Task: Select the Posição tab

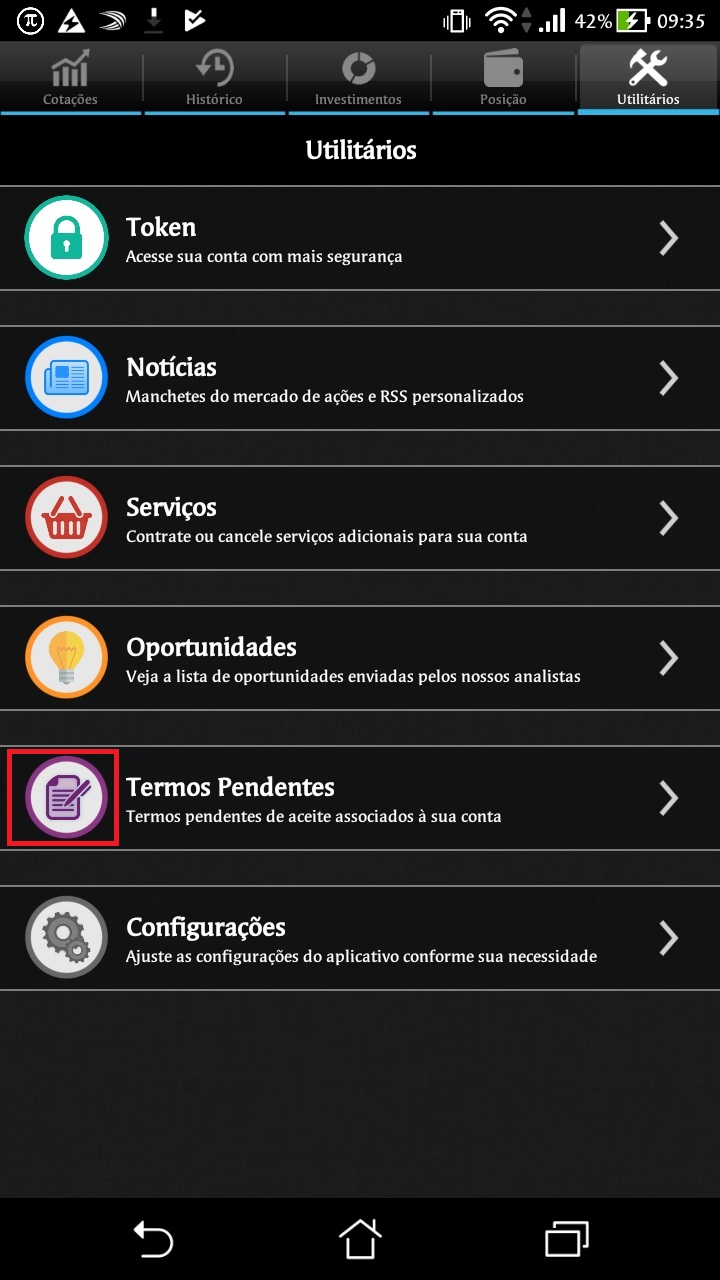Action: coord(503,78)
